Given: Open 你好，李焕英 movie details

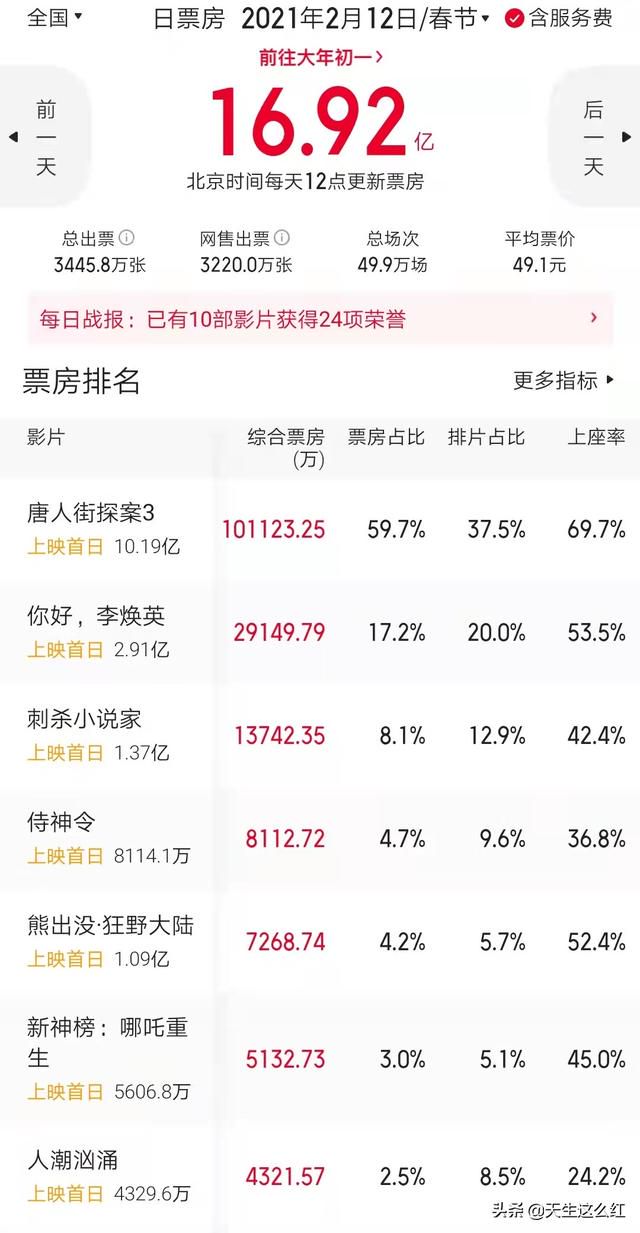Looking at the screenshot, I should point(320,632).
